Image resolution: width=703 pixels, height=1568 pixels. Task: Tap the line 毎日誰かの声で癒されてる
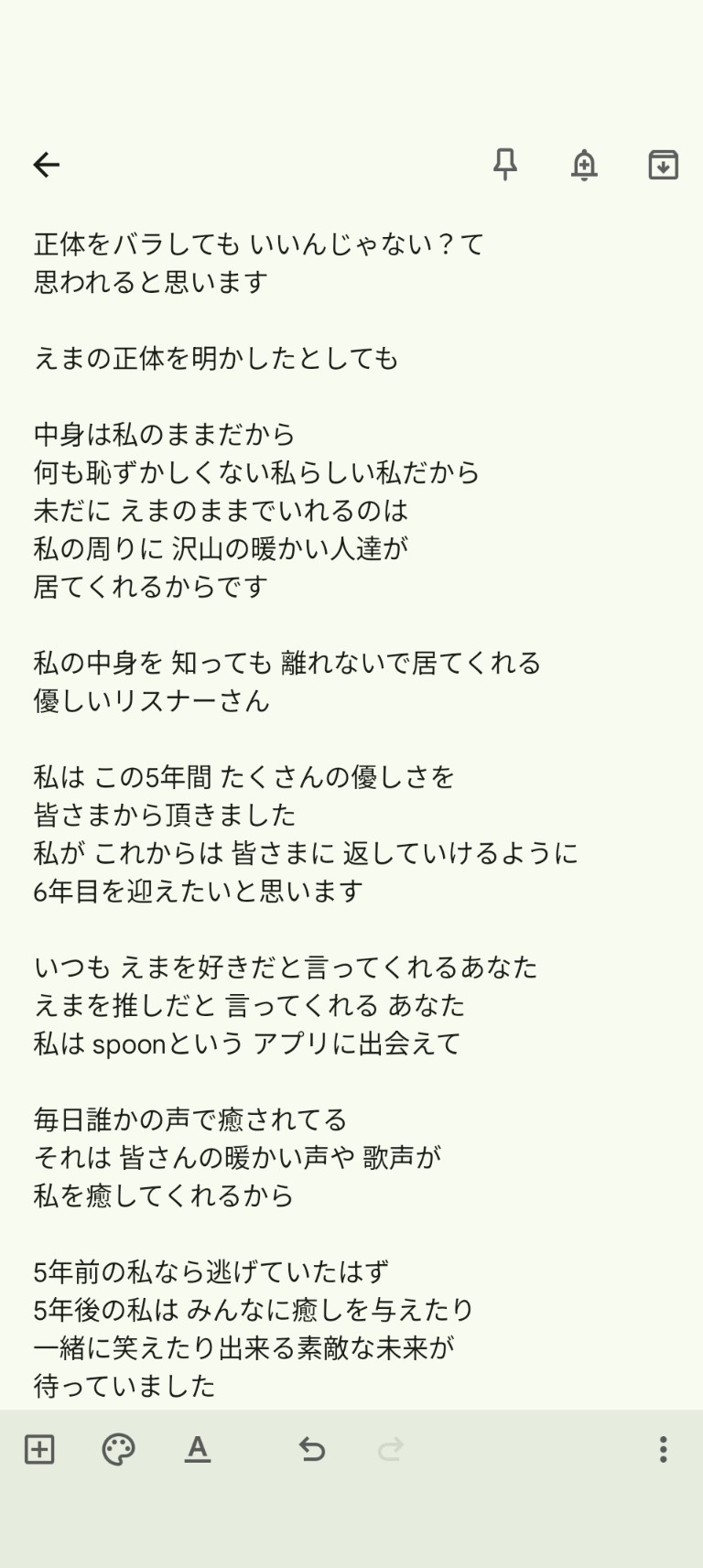coord(189,1119)
